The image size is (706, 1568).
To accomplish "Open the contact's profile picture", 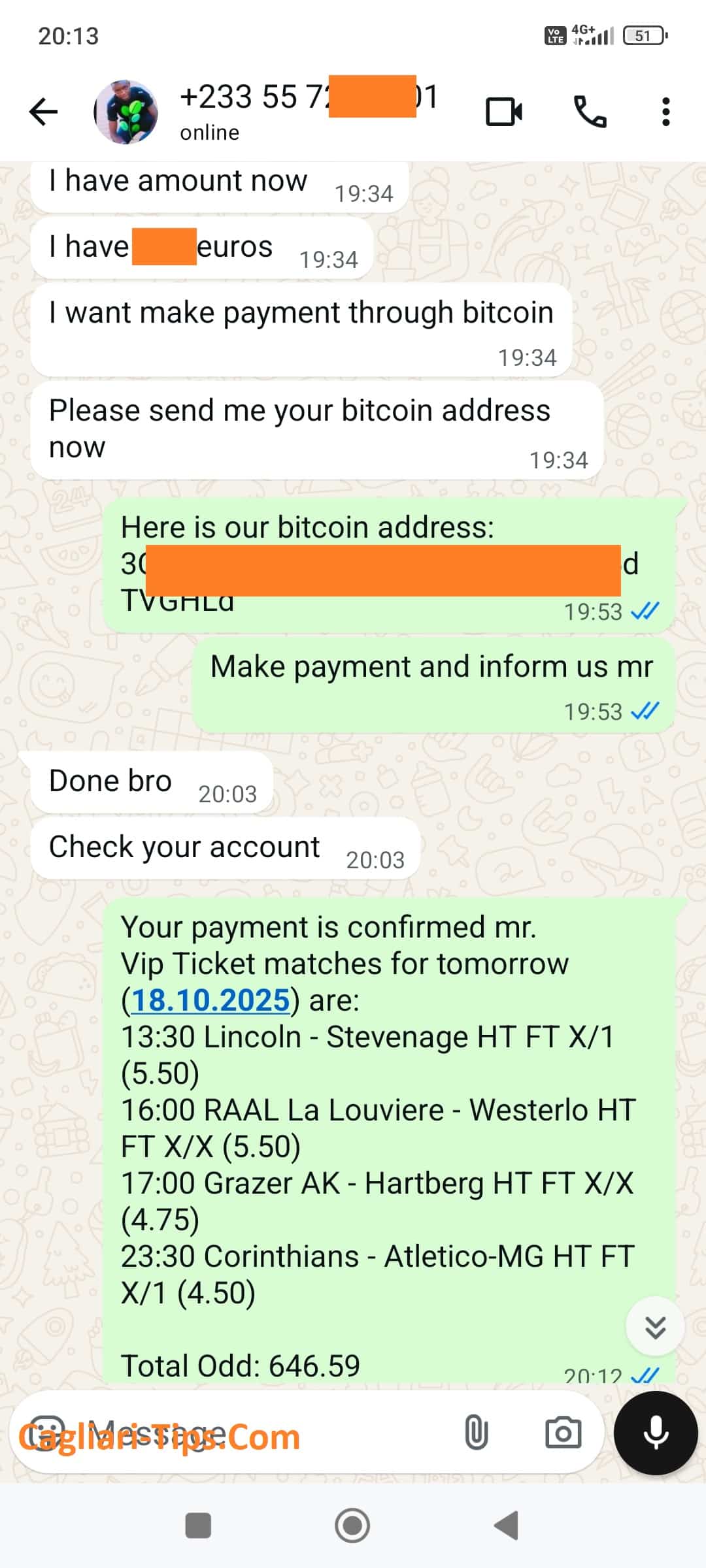I will (x=126, y=112).
